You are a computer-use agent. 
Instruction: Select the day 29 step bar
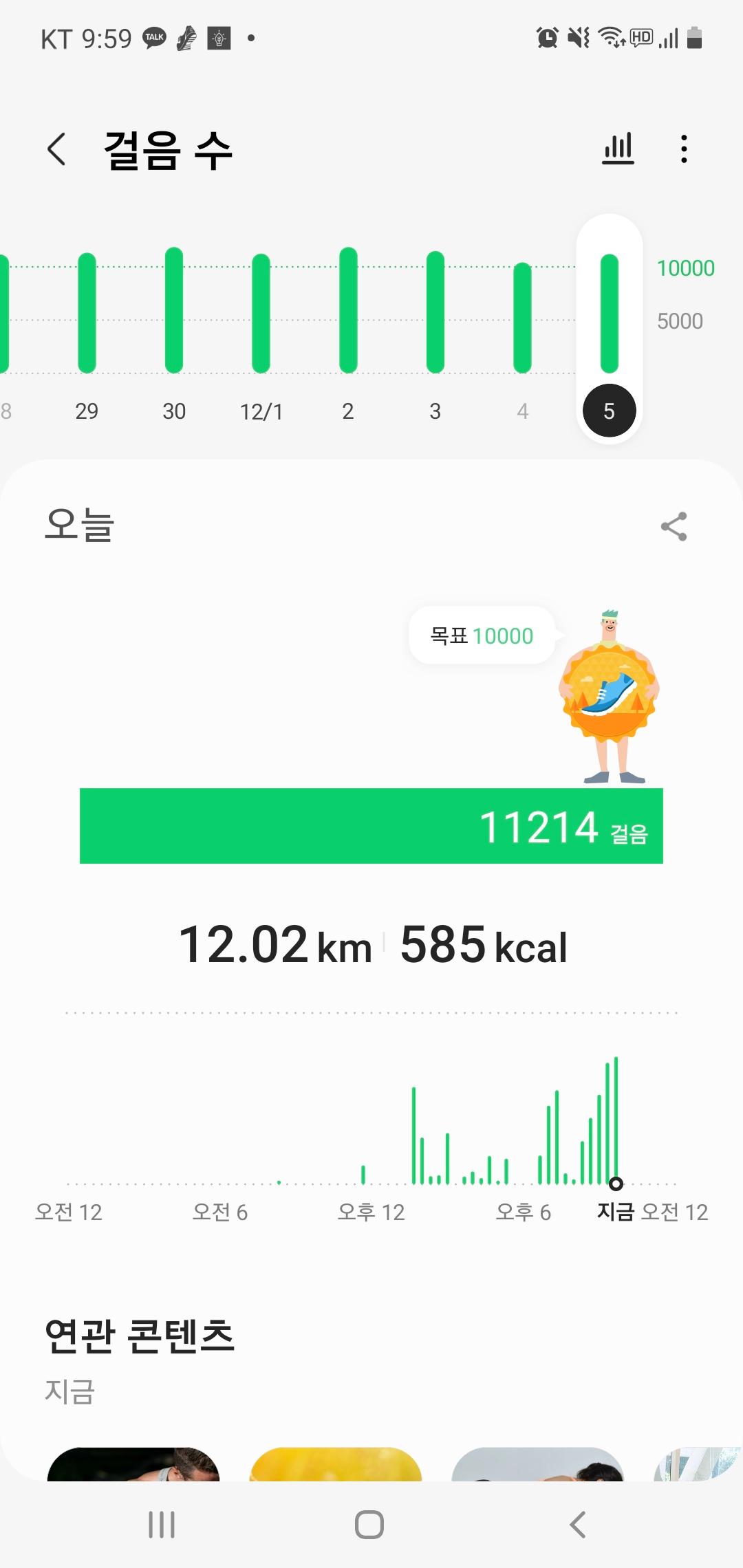[x=87, y=313]
